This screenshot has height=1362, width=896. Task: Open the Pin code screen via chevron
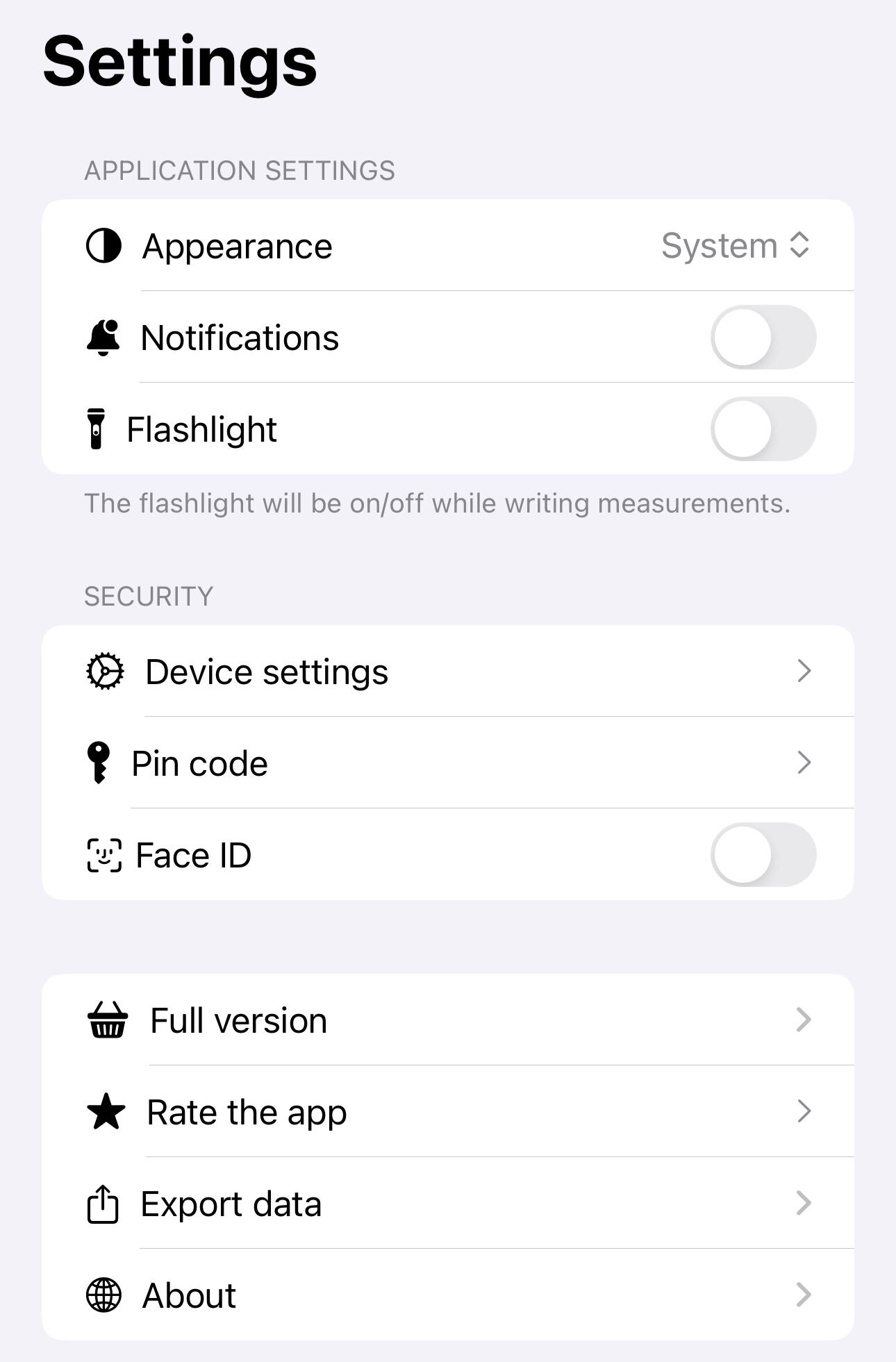pos(804,762)
